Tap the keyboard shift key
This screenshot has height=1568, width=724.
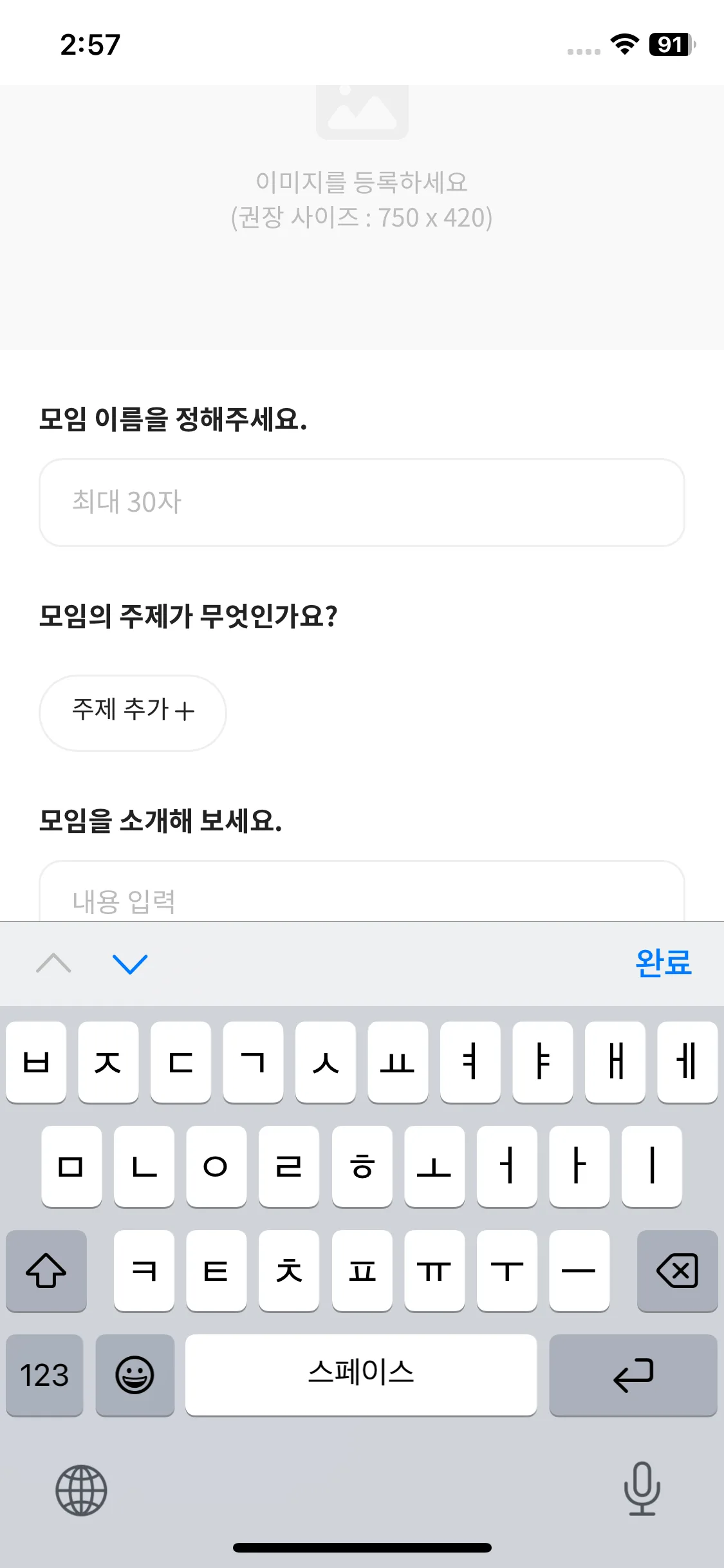pos(46,1271)
